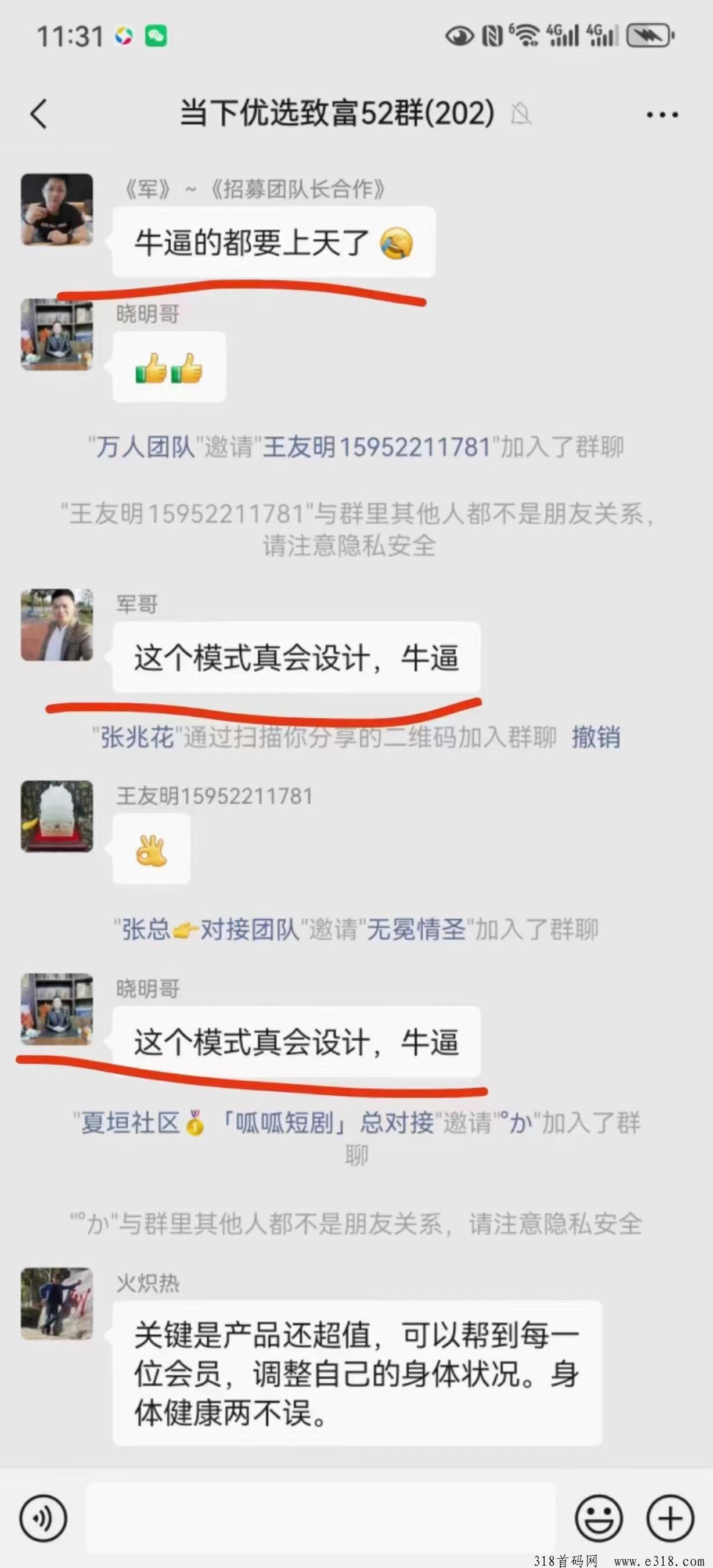Open 无冕情圣's profile link
713x1568 pixels.
[416, 930]
